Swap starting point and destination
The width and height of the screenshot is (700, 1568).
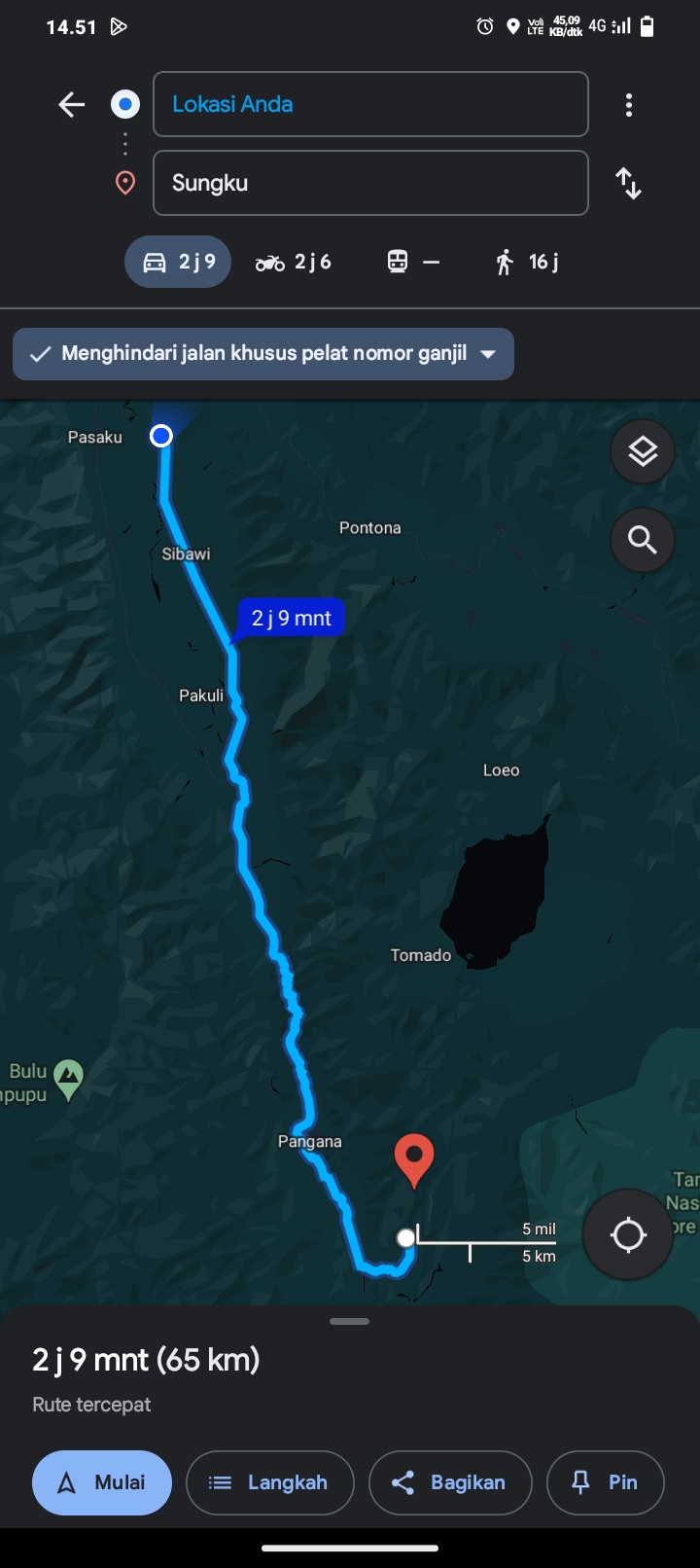click(x=629, y=183)
